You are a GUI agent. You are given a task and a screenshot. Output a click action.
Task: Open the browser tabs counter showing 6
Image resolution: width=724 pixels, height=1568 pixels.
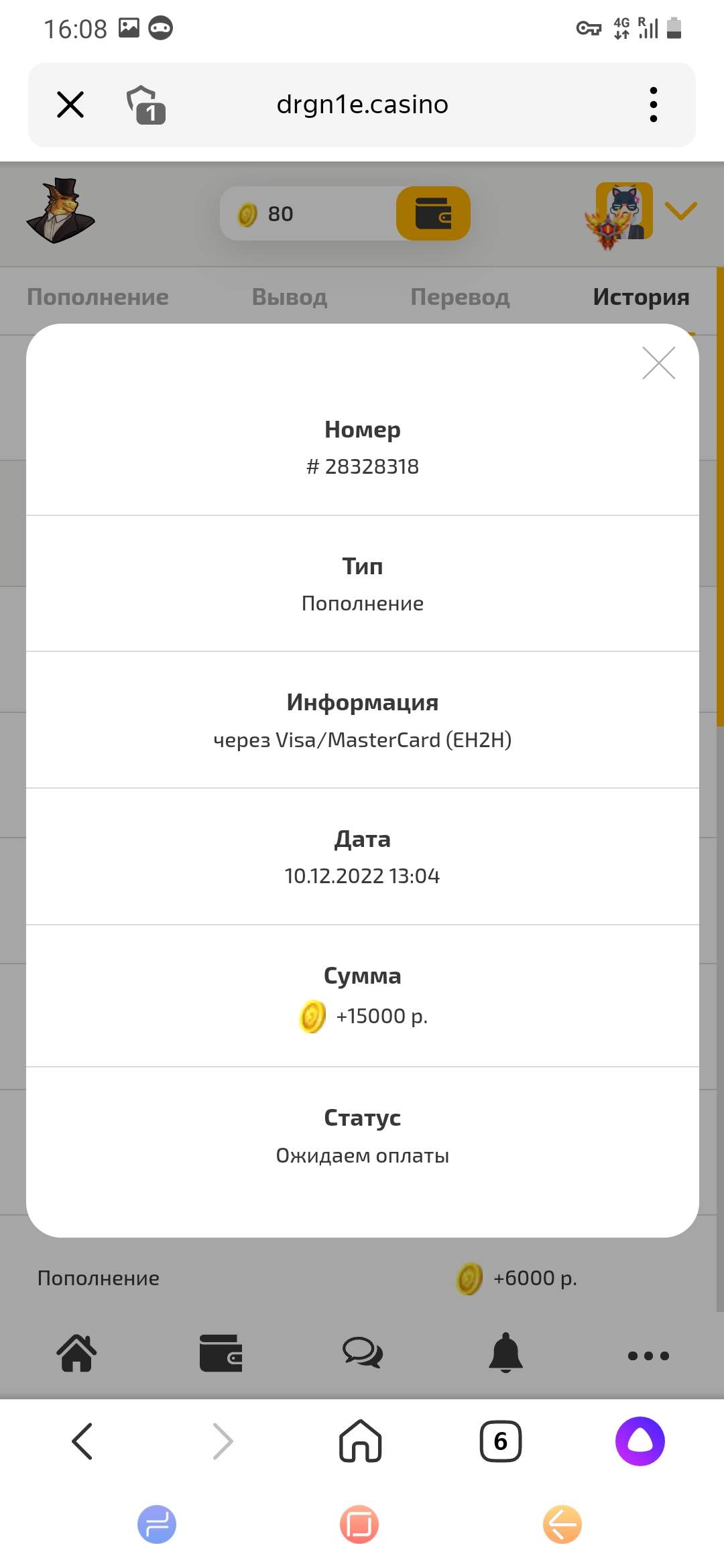pyautogui.click(x=501, y=1441)
